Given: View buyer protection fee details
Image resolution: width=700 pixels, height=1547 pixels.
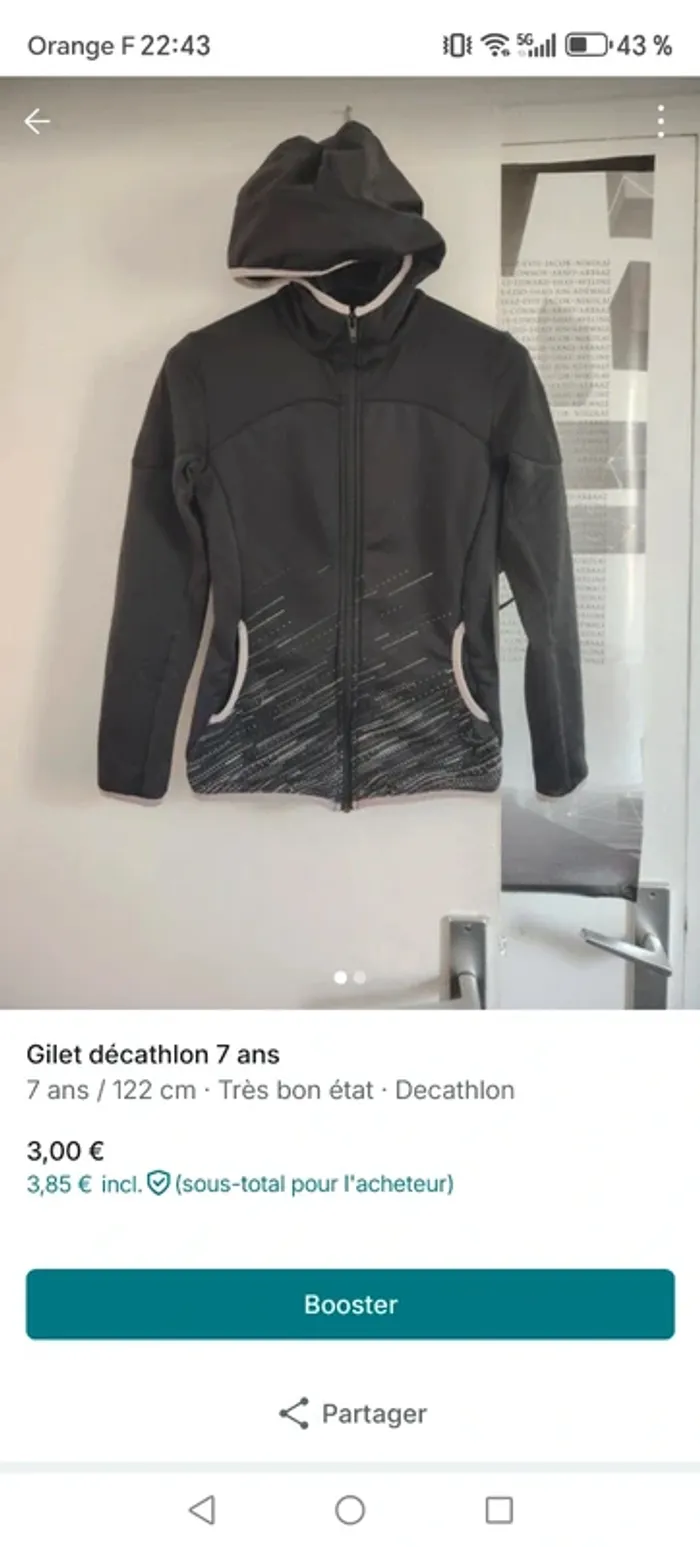Looking at the screenshot, I should (158, 1184).
